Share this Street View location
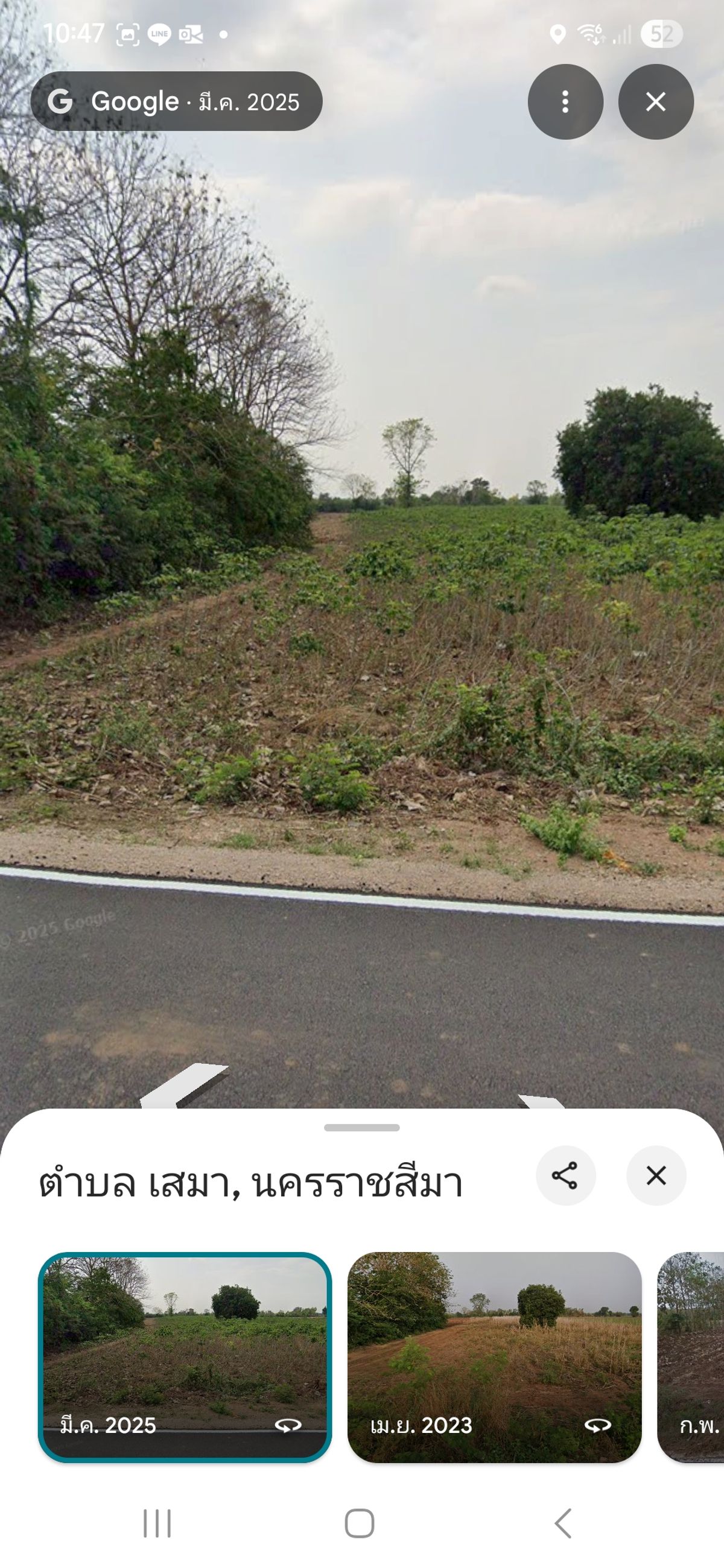This screenshot has width=724, height=1568. click(x=565, y=1175)
